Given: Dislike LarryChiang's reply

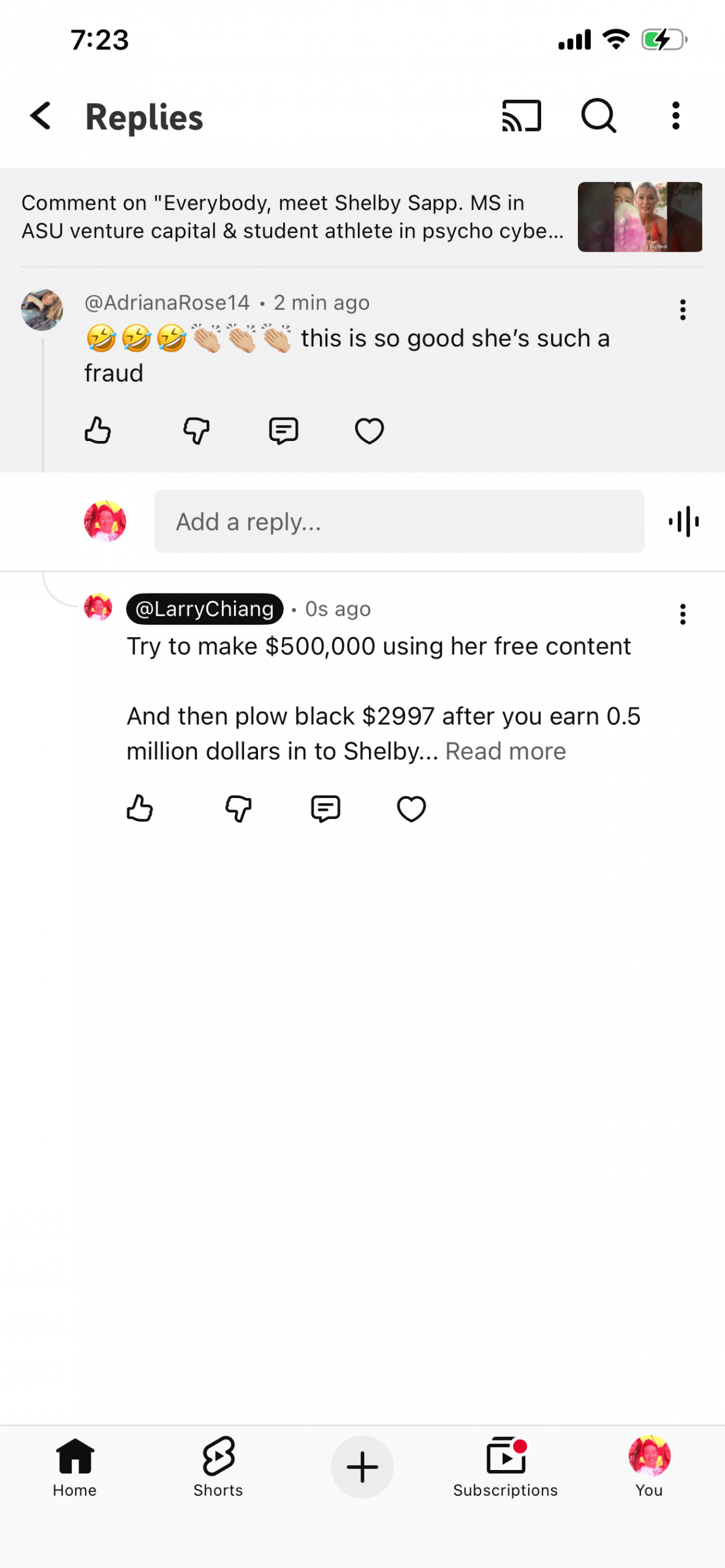Looking at the screenshot, I should 238,809.
